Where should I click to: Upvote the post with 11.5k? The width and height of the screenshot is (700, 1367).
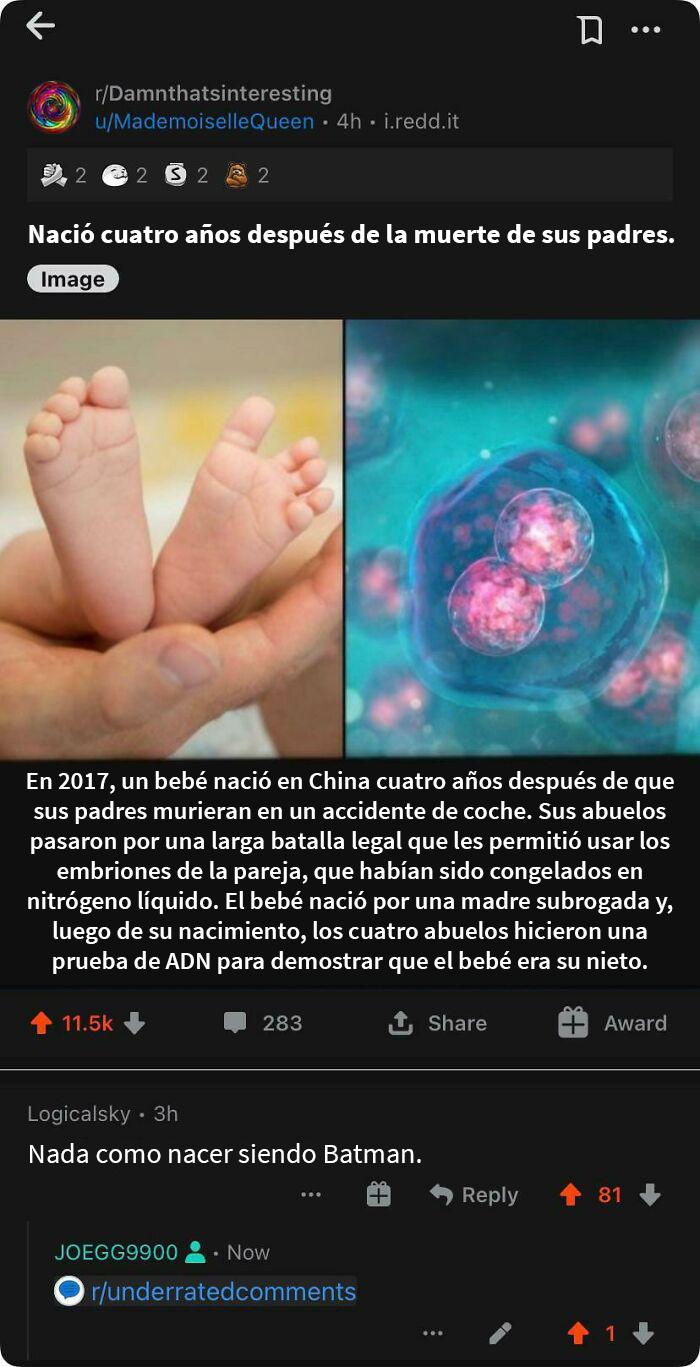(x=41, y=1023)
